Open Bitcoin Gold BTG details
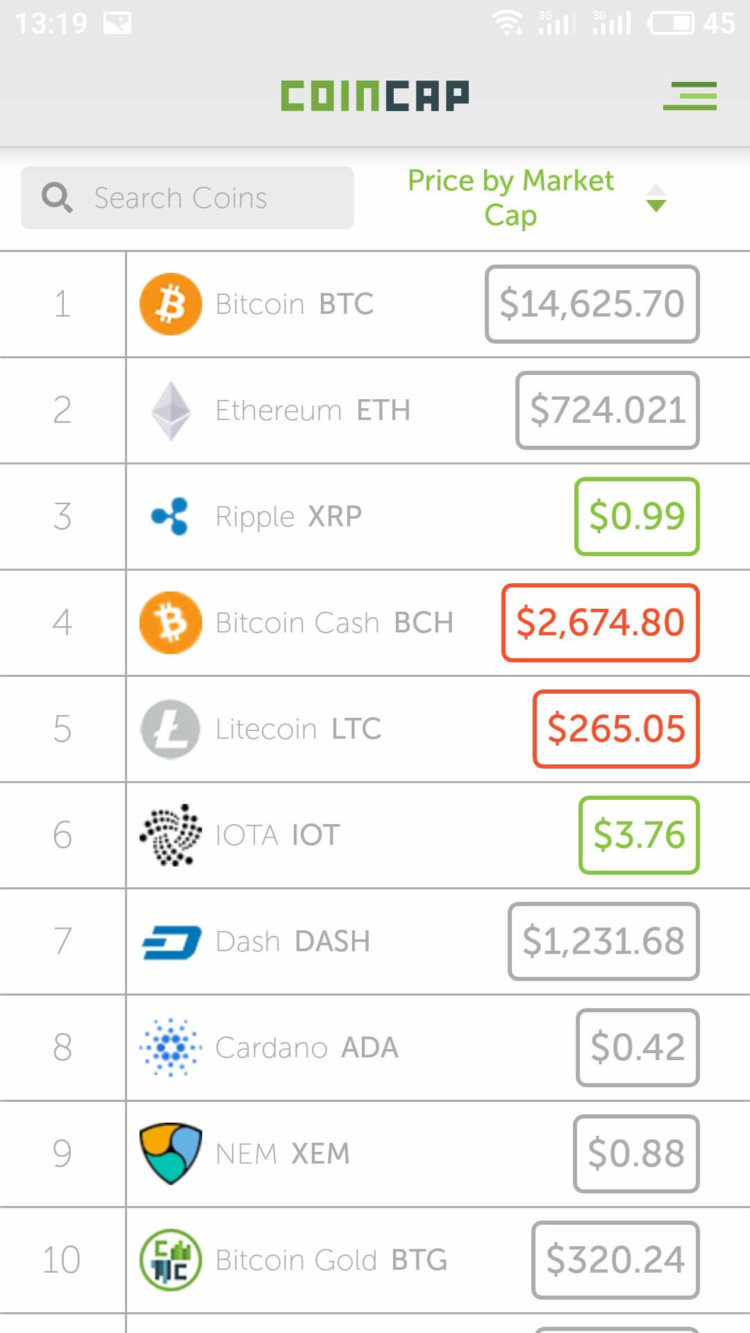750x1333 pixels. click(330, 1259)
